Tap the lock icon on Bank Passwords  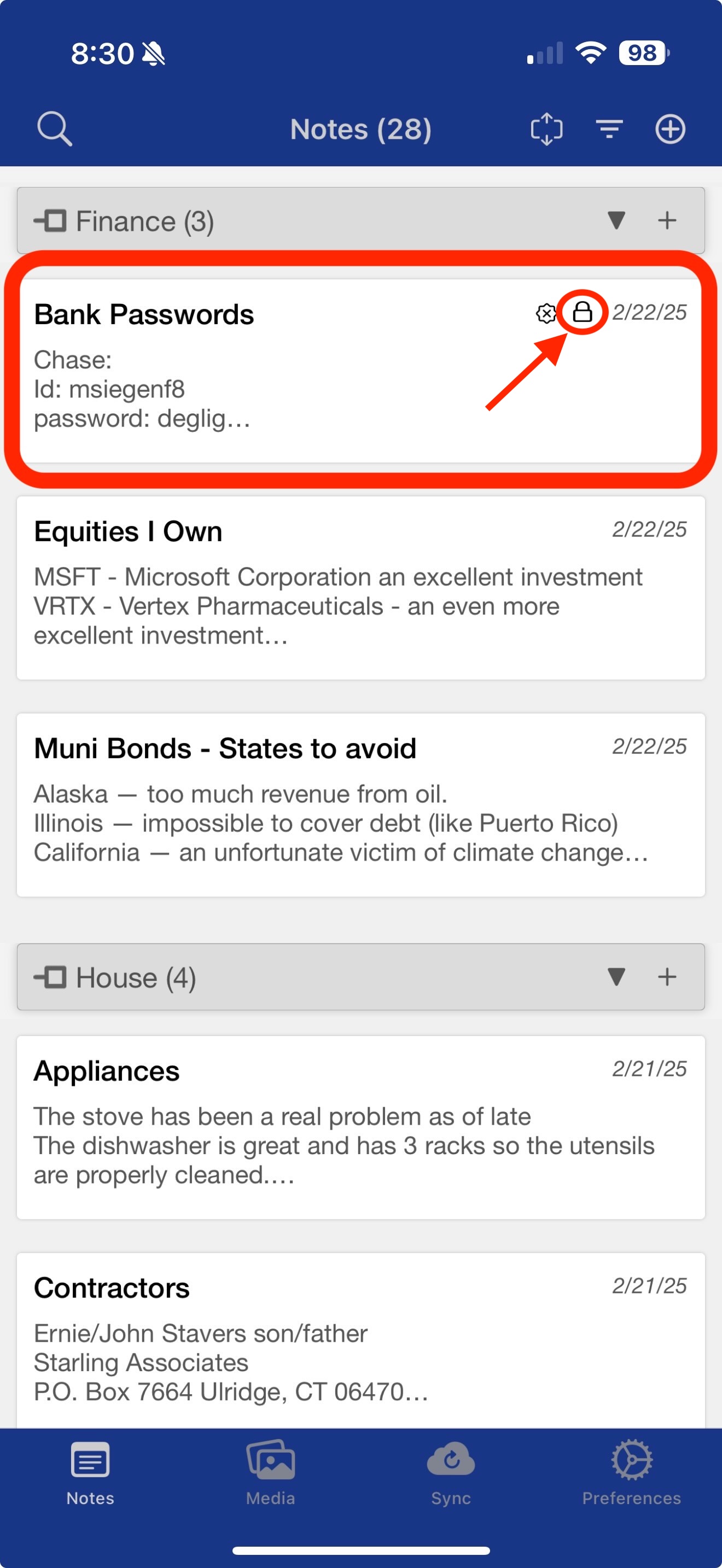coord(583,312)
